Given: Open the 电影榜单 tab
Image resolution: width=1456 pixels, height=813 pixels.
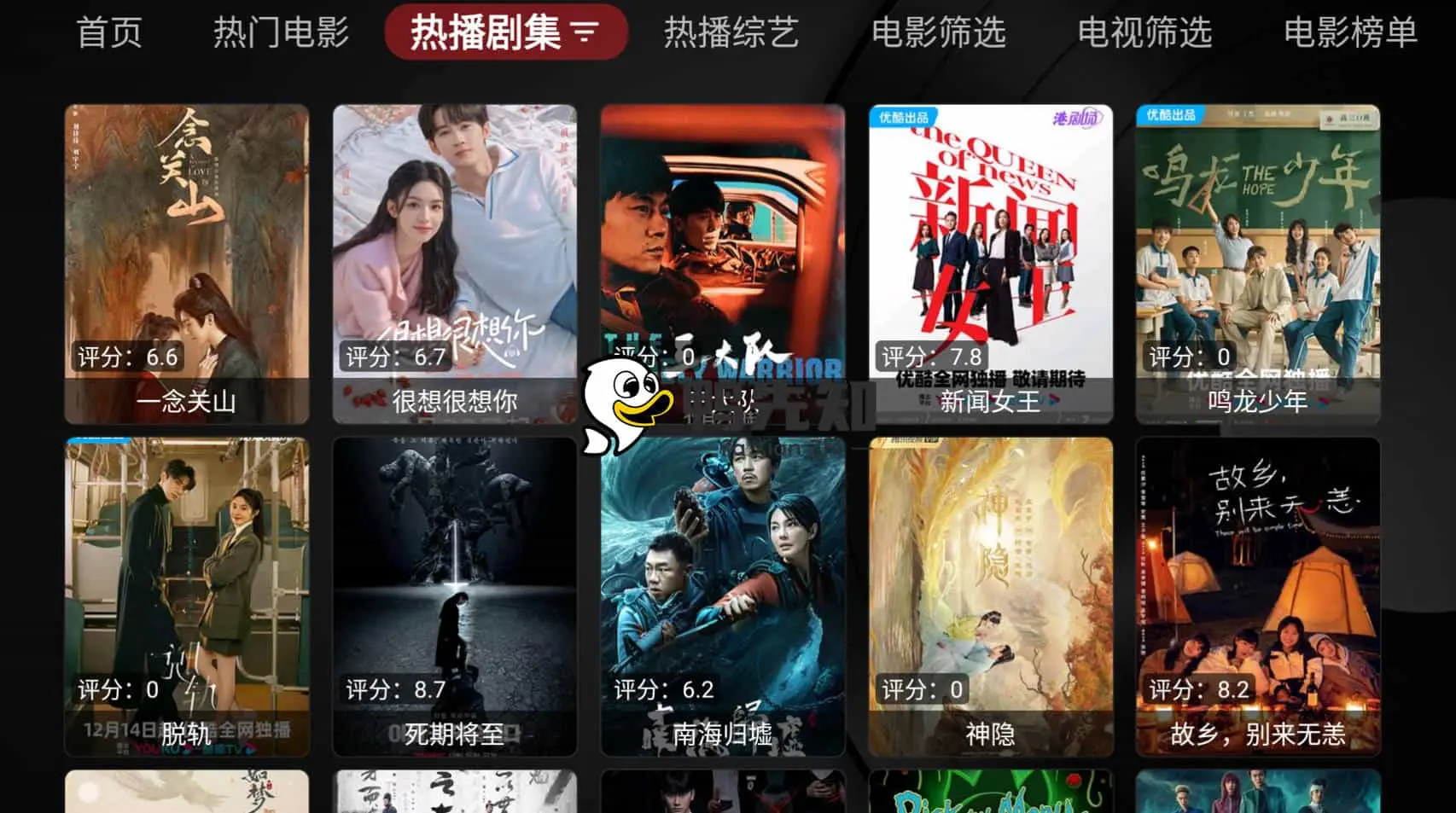Looking at the screenshot, I should pos(1350,32).
